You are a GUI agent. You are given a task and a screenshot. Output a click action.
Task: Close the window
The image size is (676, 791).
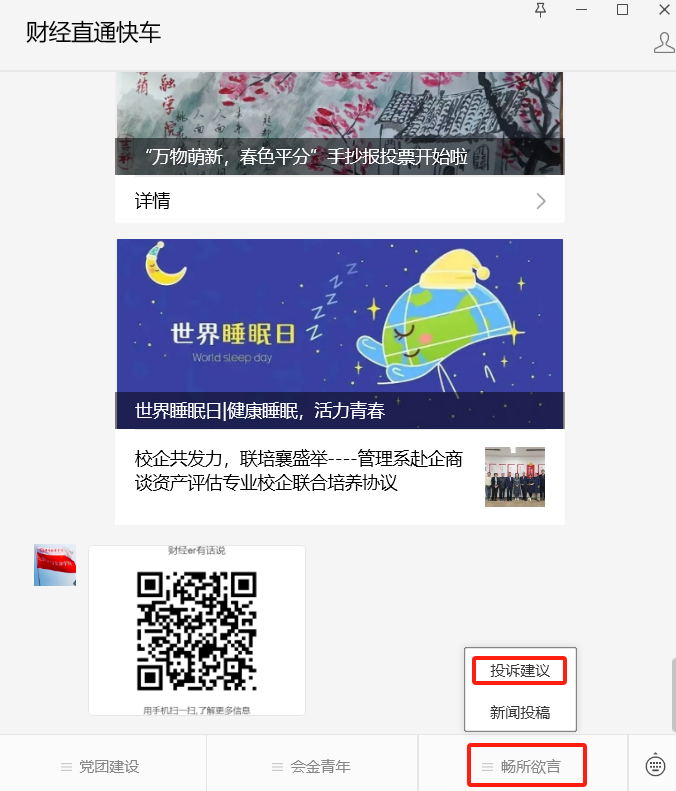[x=664, y=9]
